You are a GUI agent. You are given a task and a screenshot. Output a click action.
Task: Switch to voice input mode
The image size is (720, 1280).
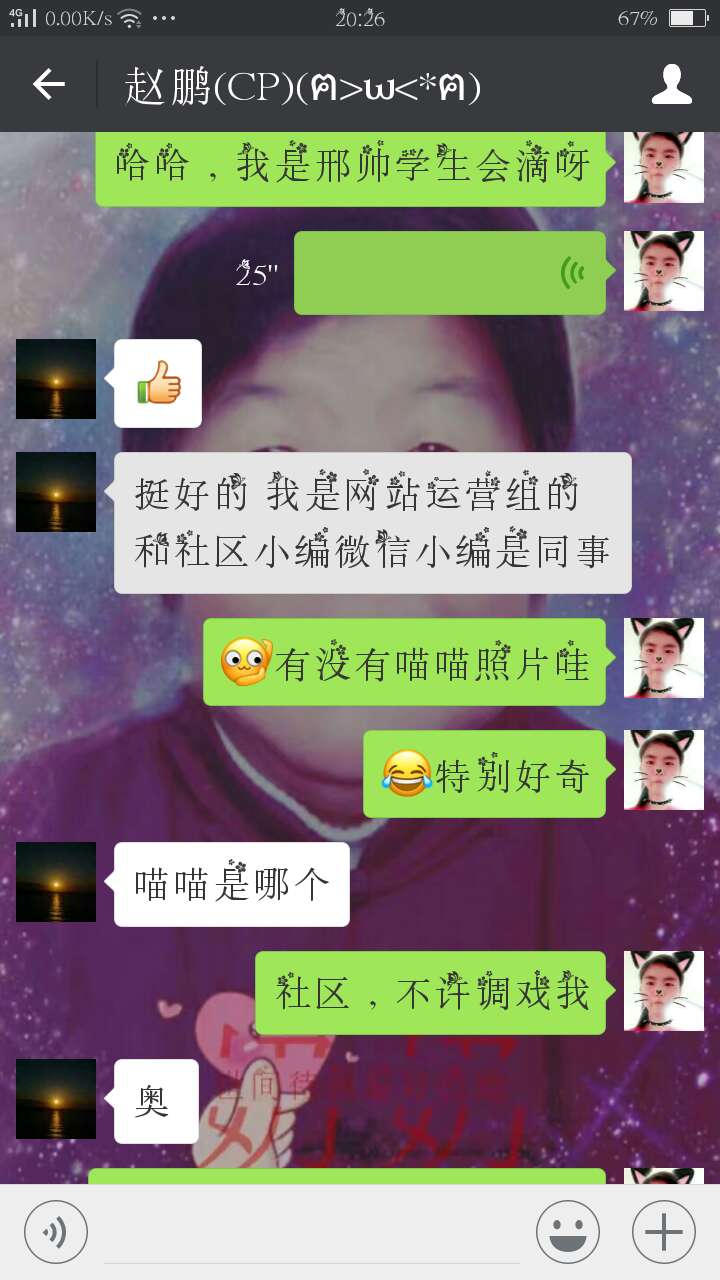coord(56,1232)
